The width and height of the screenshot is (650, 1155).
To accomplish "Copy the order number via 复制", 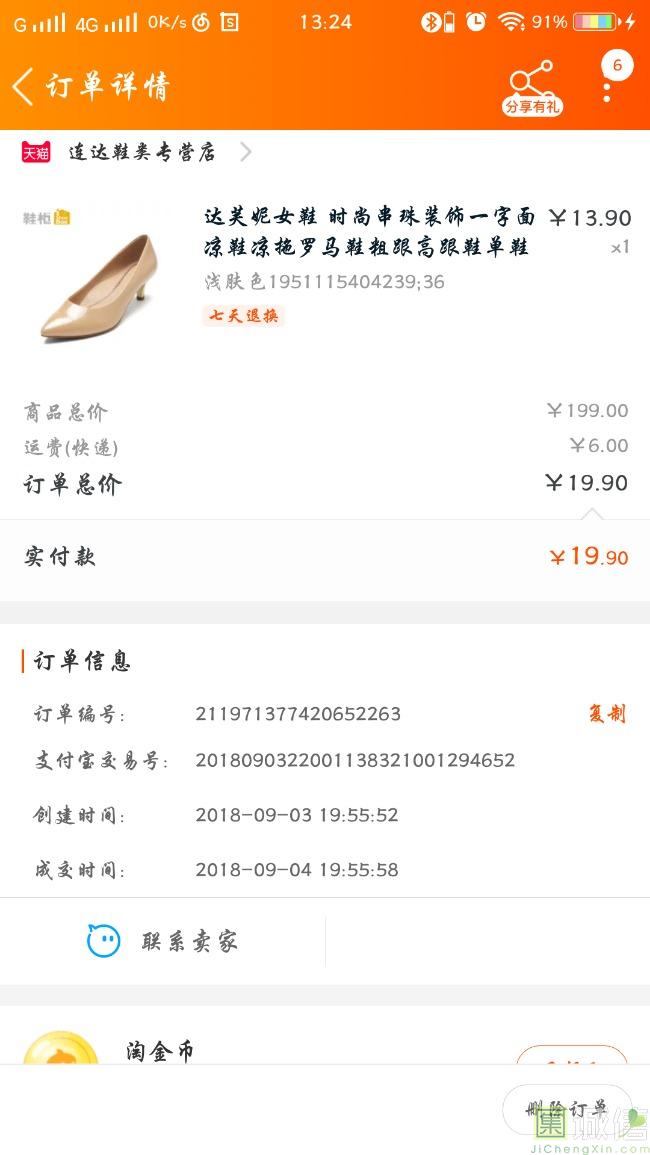I will click(606, 714).
